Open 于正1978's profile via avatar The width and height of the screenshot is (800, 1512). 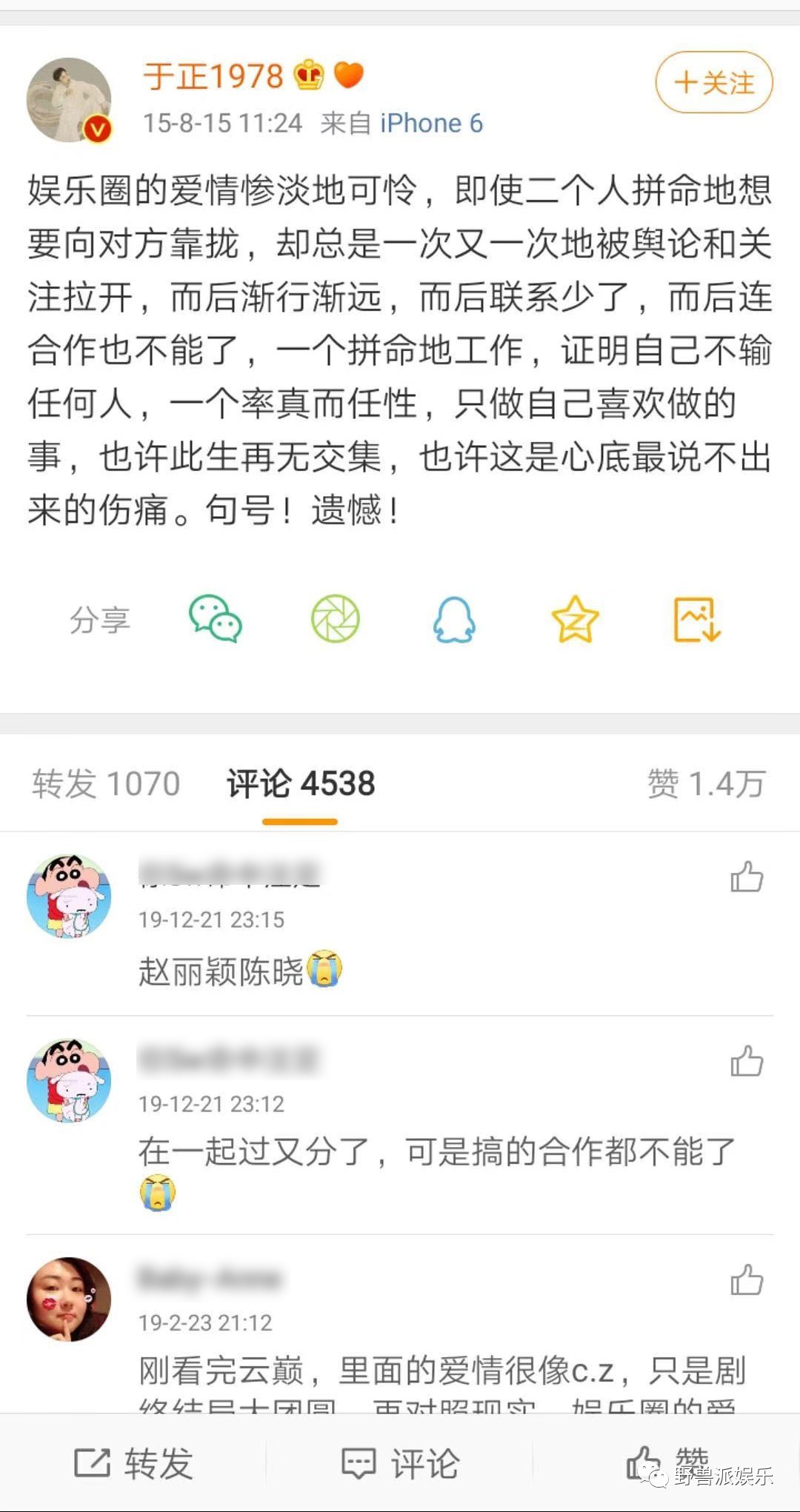[70, 100]
